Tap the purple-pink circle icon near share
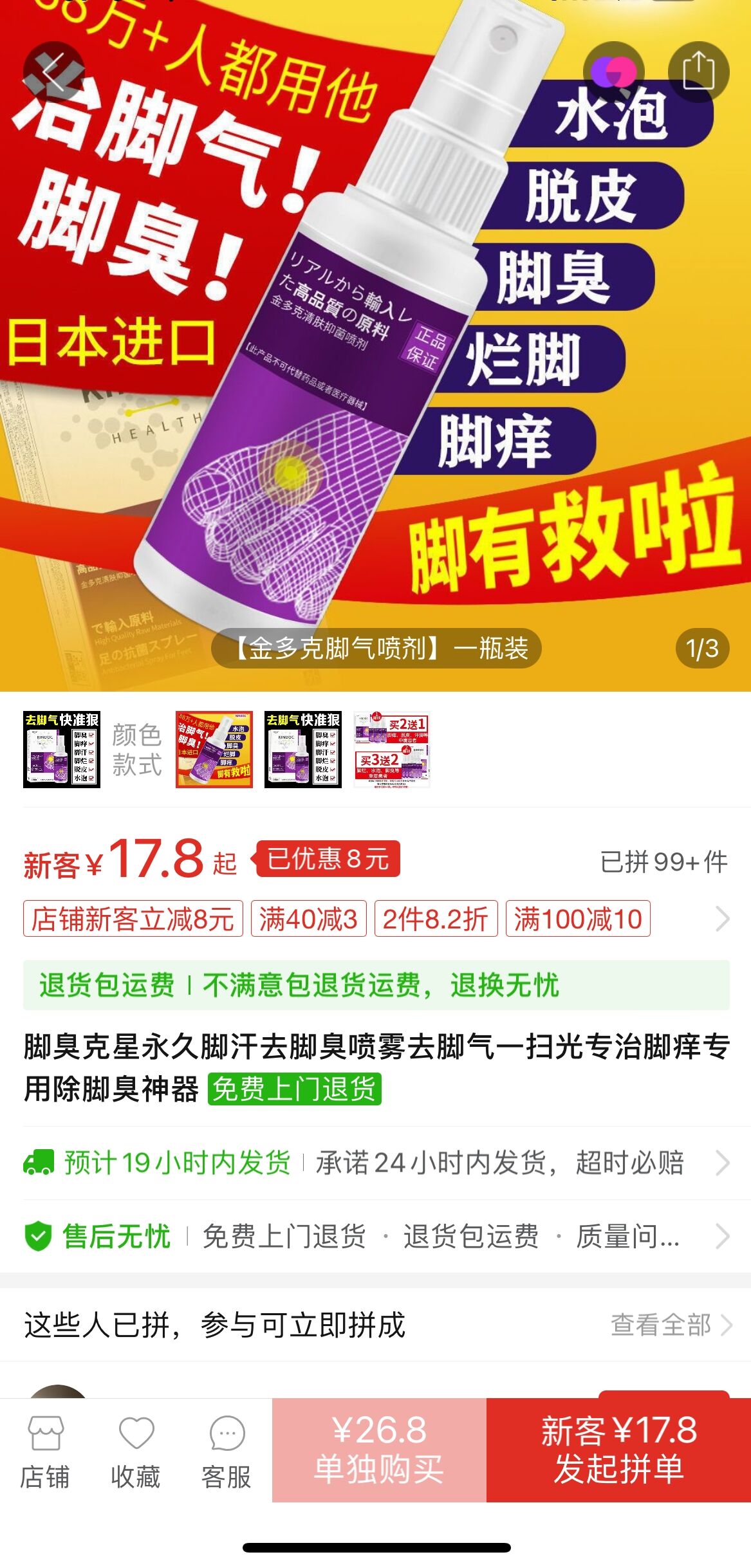This screenshot has width=751, height=1568. (613, 71)
